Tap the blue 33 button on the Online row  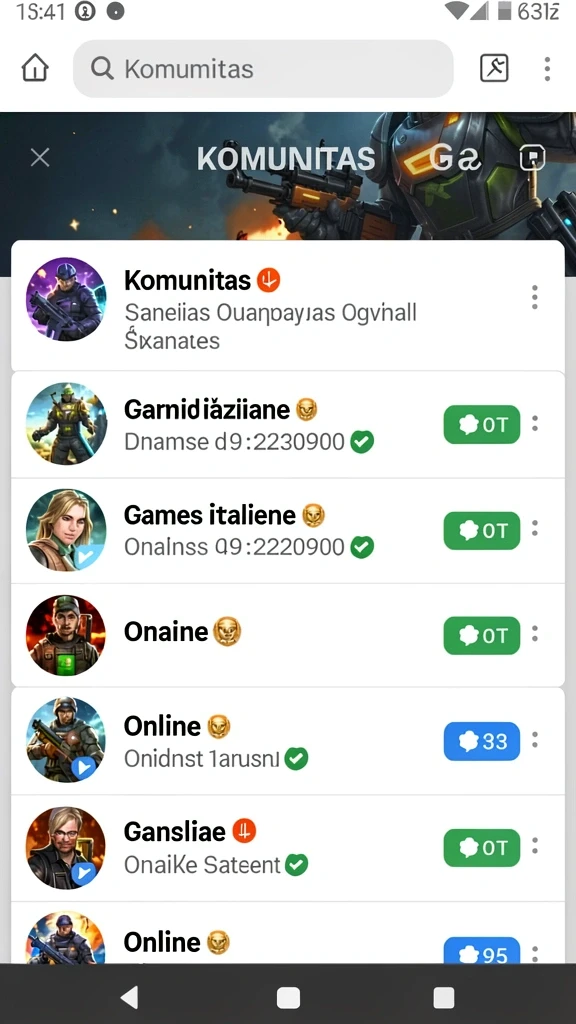click(482, 741)
